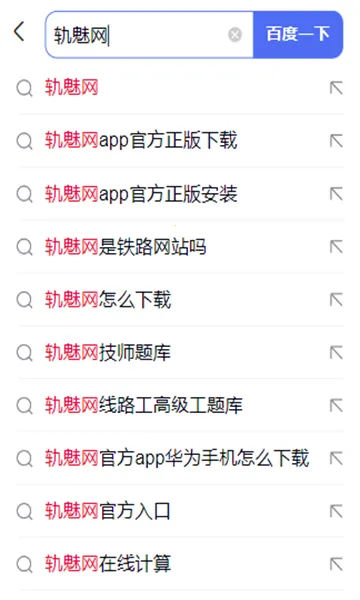Clear the search text with the X icon
This screenshot has width=360, height=600.
click(235, 35)
